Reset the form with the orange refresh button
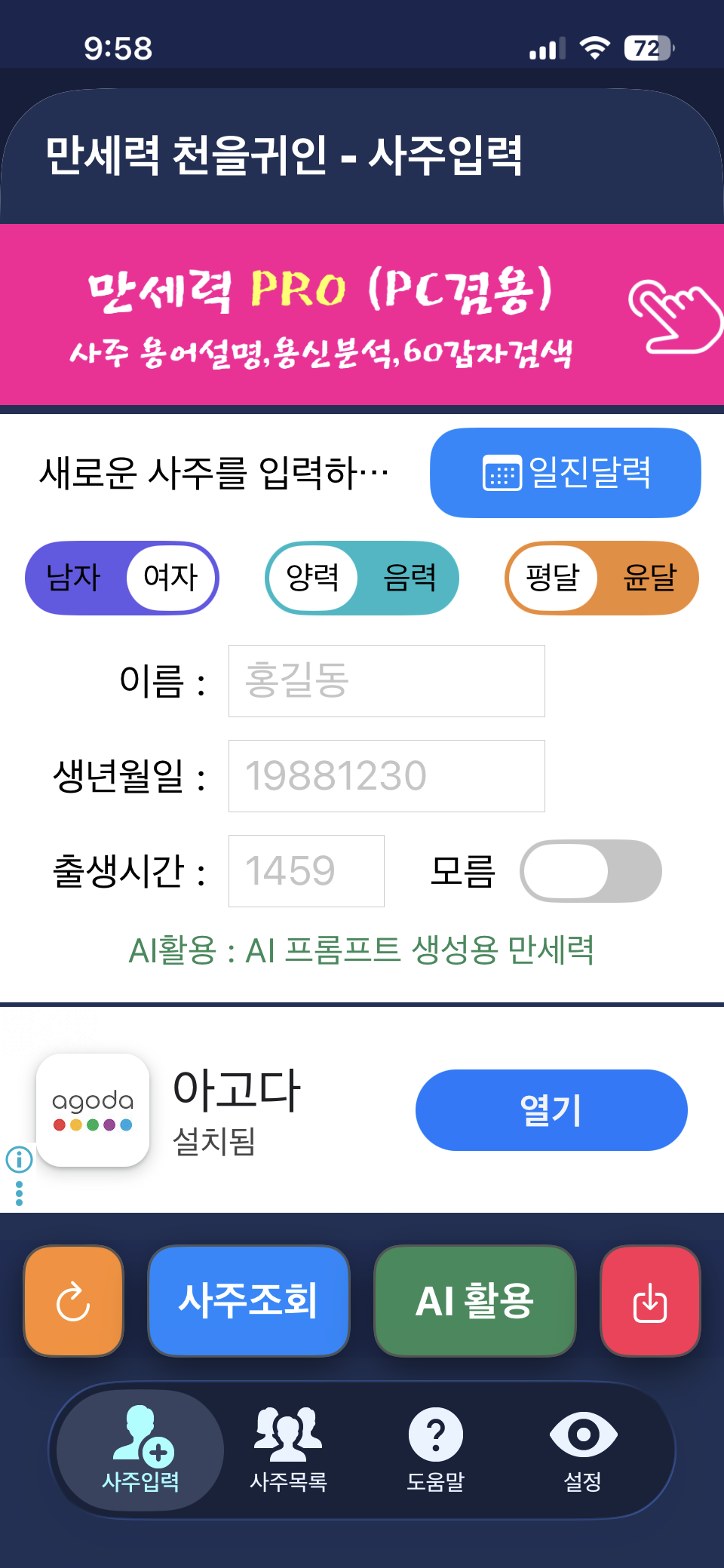Viewport: 724px width, 1568px height. point(73,1301)
